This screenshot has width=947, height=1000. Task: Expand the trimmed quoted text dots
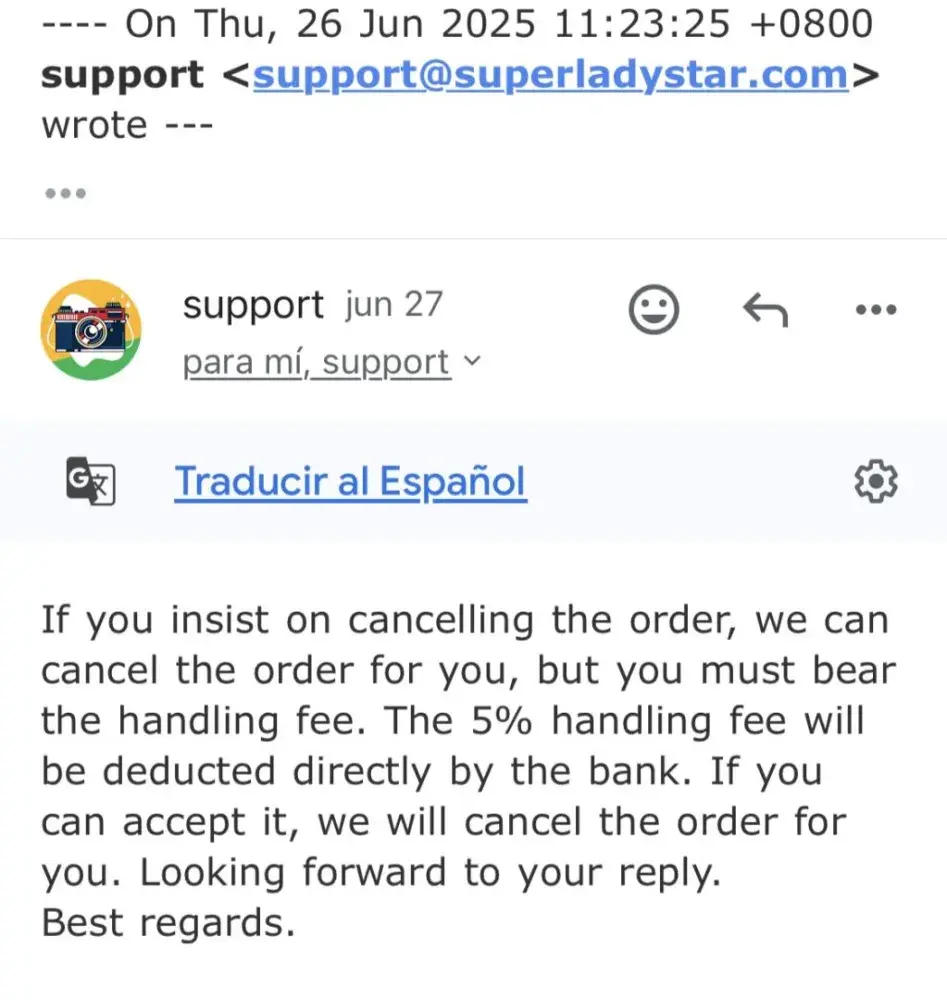click(66, 193)
